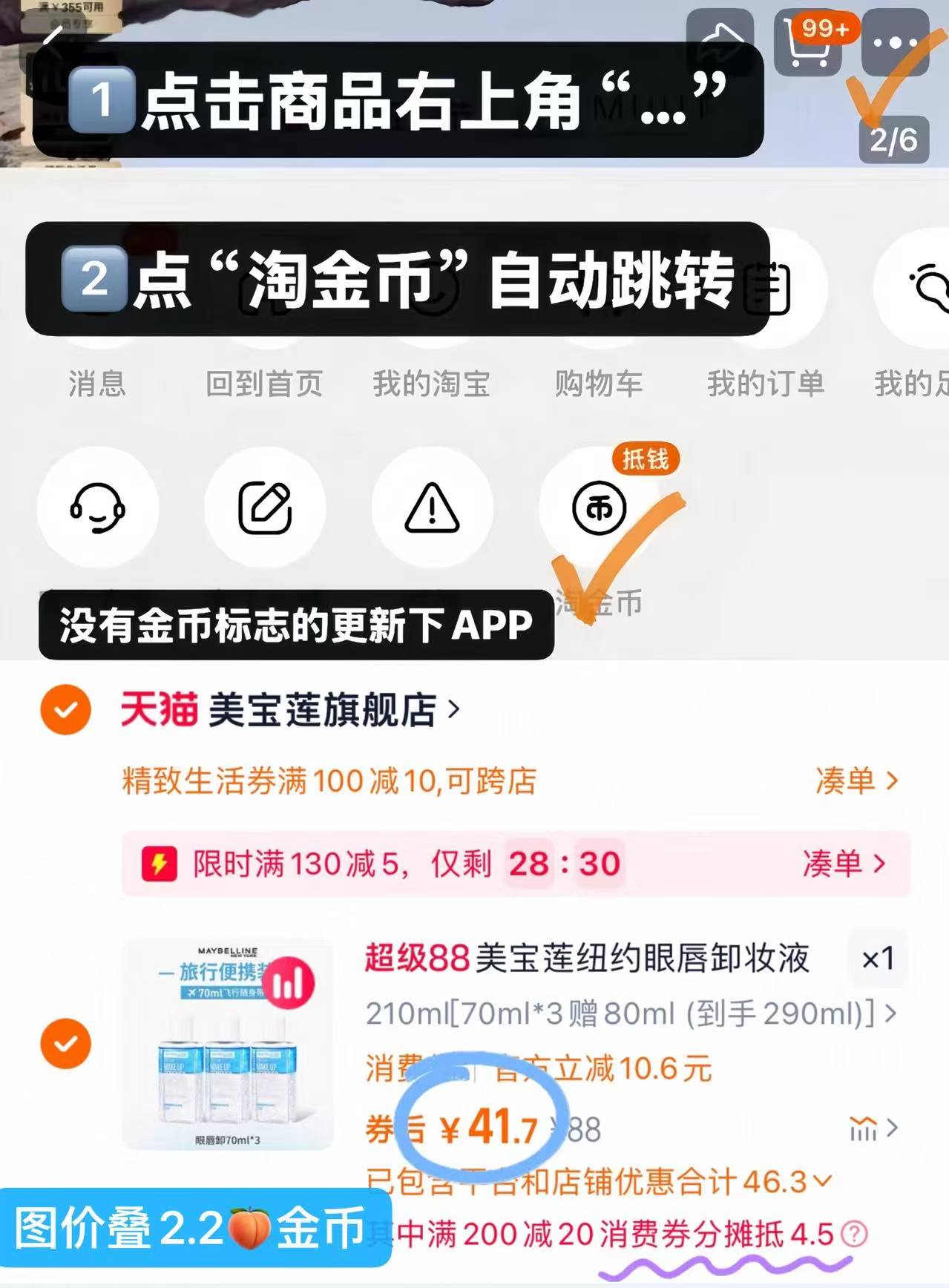Tap 回到首页 to return home
This screenshot has height=1288, width=949.
(x=266, y=384)
